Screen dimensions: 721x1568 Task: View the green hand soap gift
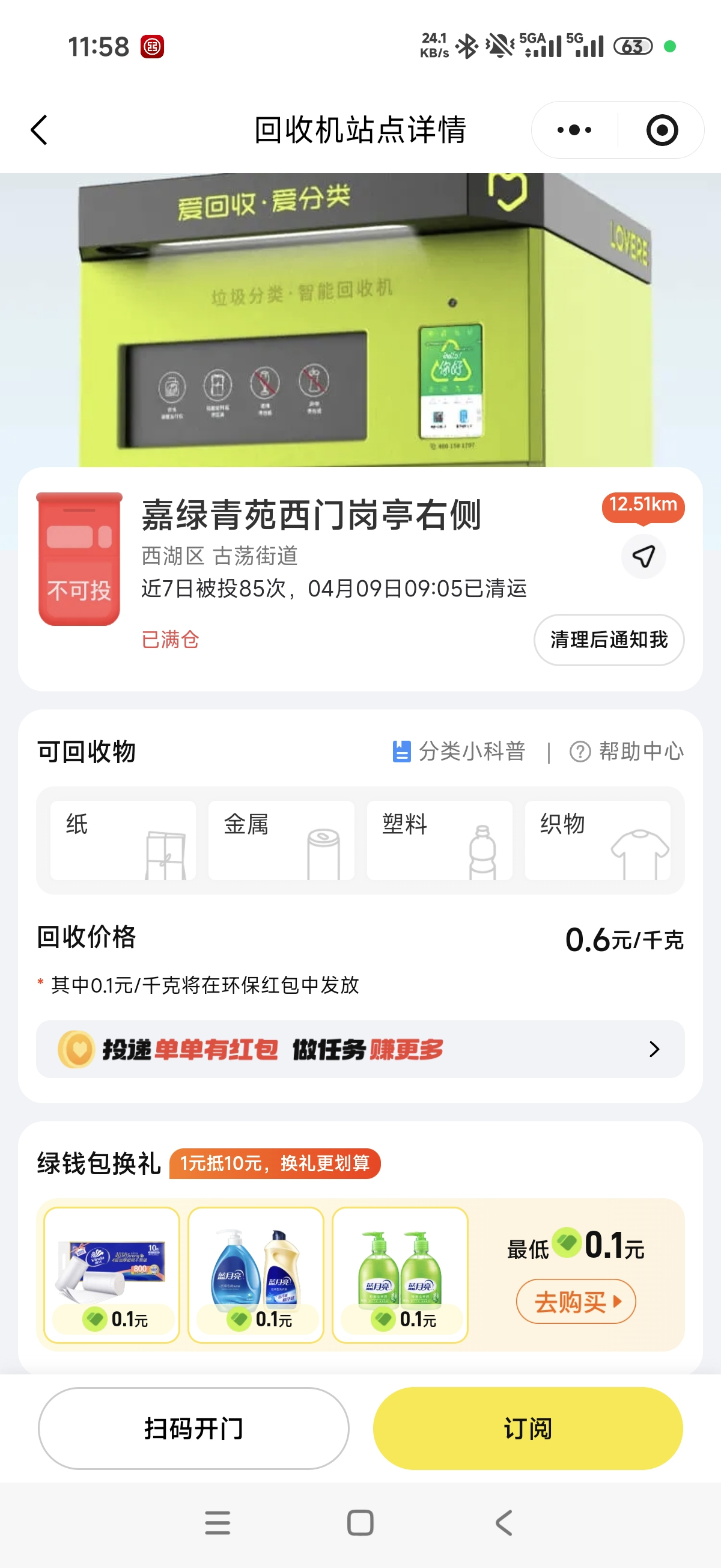pos(400,1275)
